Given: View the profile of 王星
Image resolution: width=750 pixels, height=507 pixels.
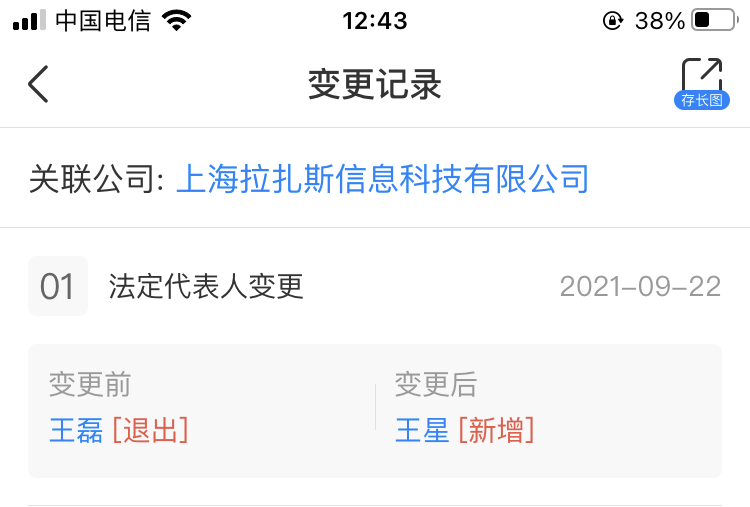Looking at the screenshot, I should pos(422,430).
